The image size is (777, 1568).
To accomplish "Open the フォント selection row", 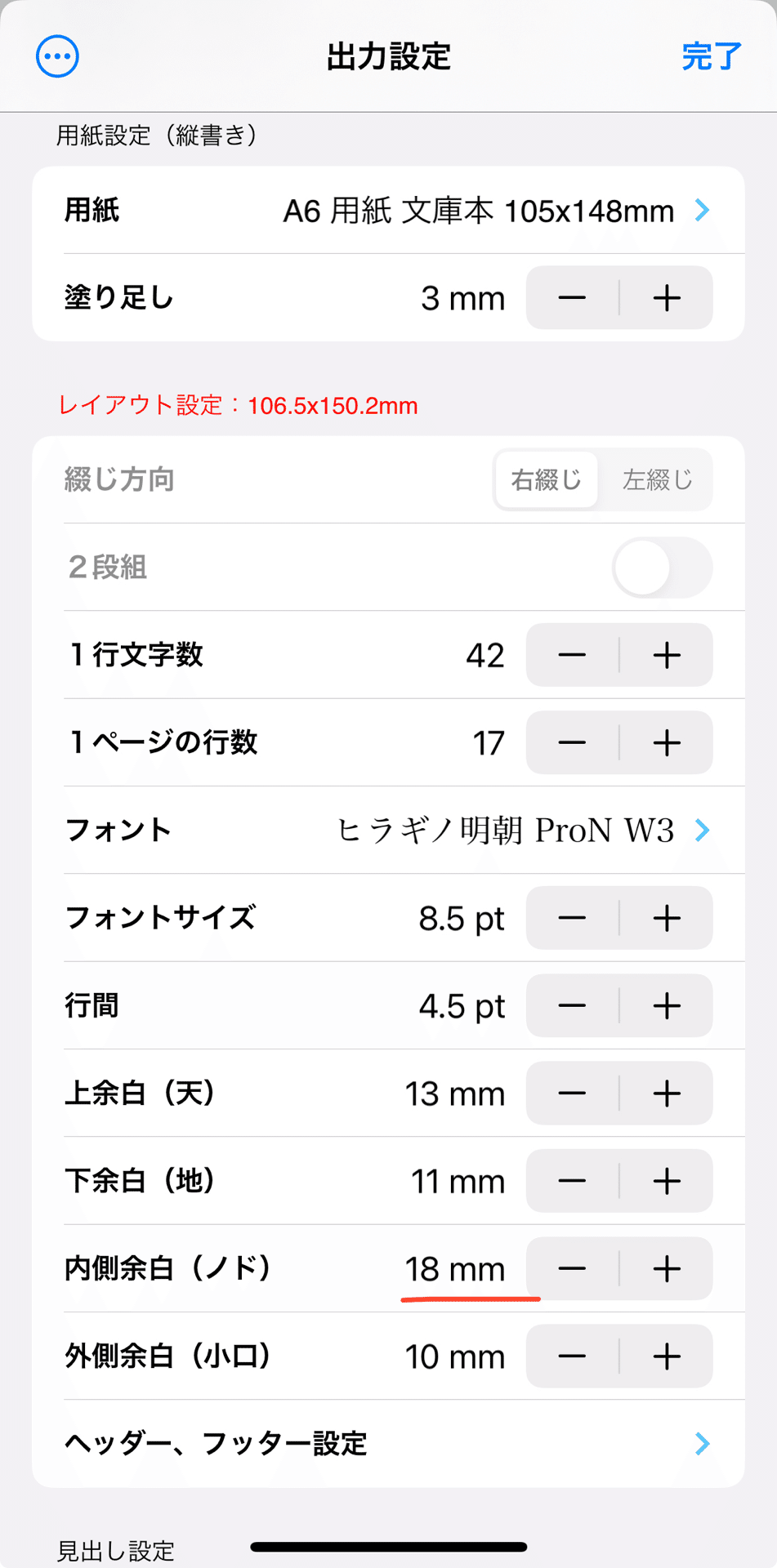I will coord(388,831).
